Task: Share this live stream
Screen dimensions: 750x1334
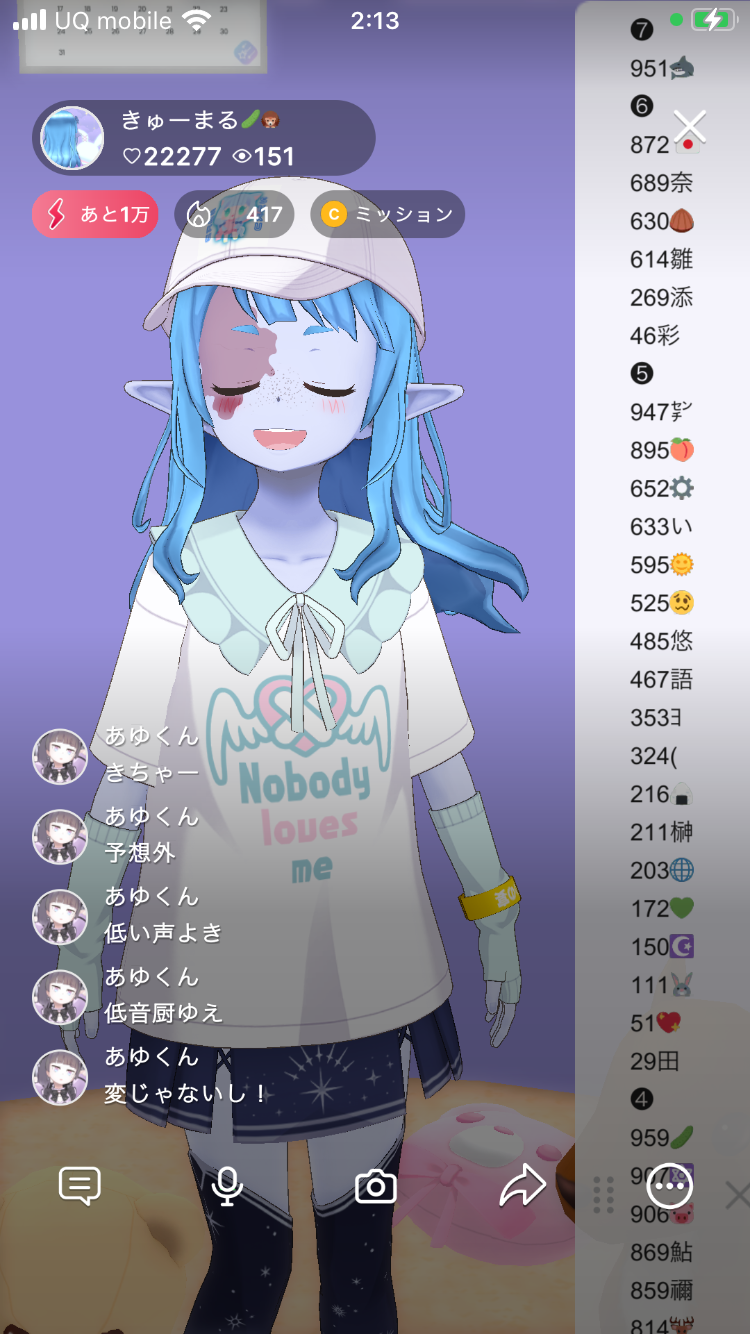Action: (x=522, y=1187)
